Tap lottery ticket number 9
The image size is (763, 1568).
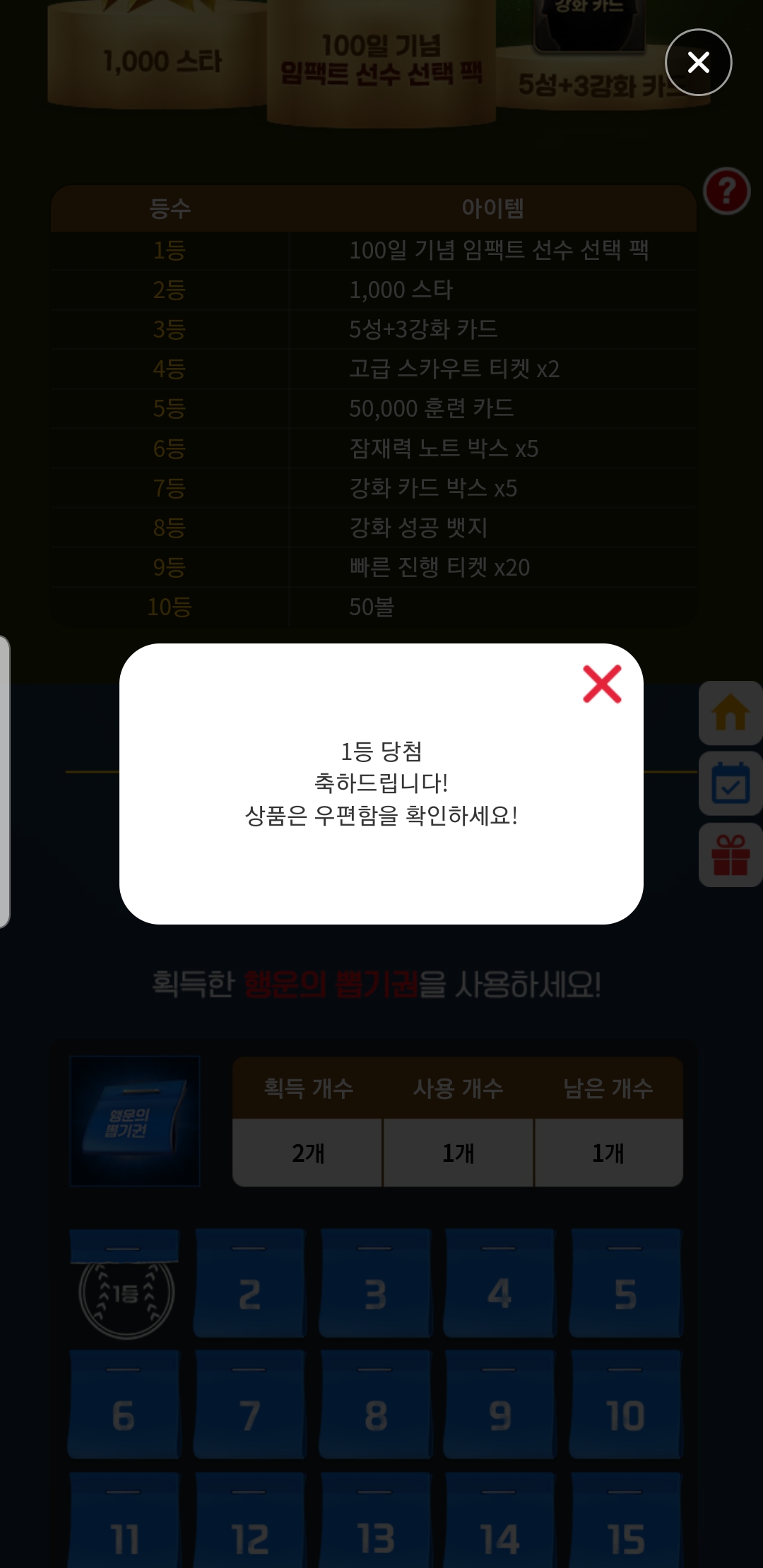(499, 1406)
